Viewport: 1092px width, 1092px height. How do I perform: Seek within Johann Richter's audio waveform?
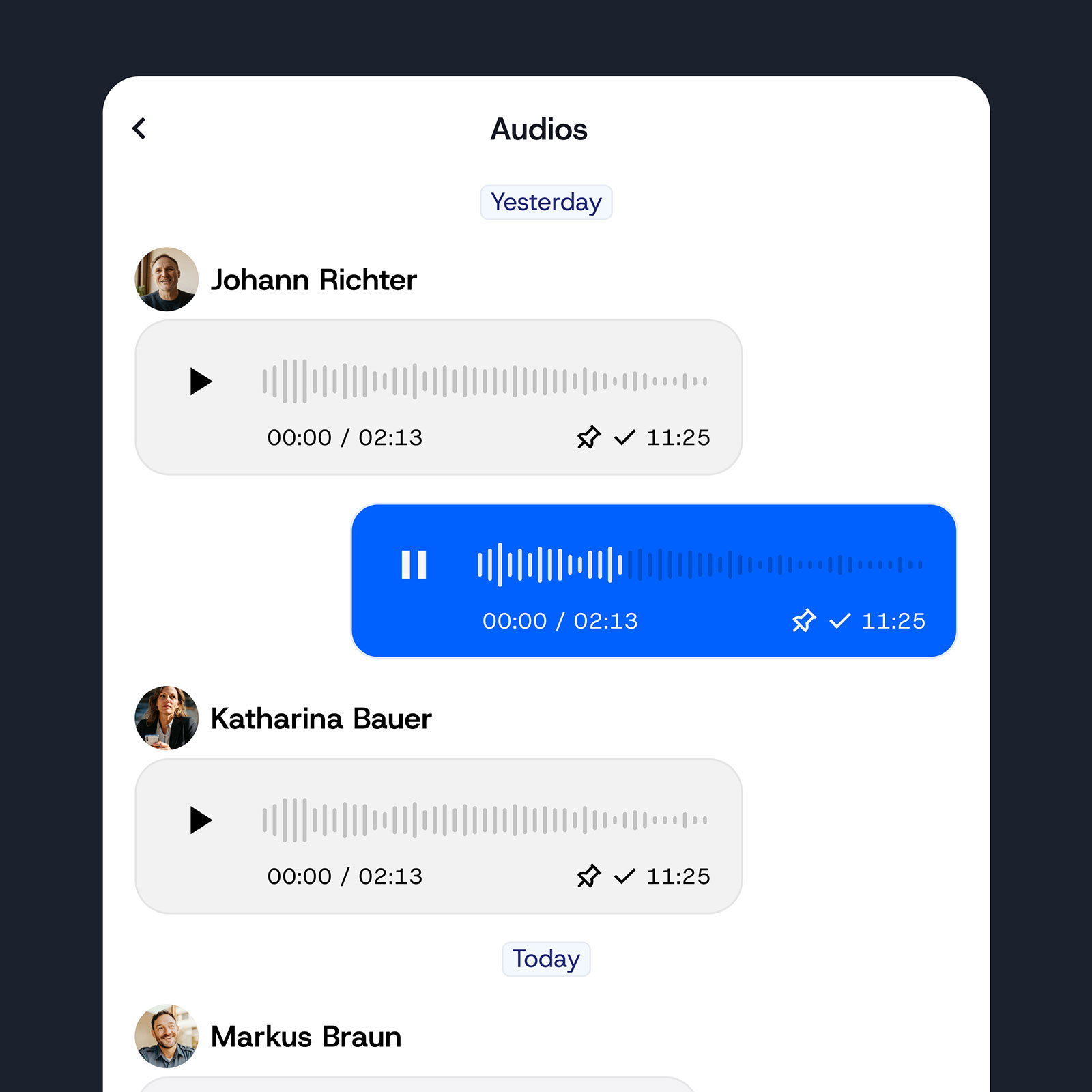tap(485, 382)
